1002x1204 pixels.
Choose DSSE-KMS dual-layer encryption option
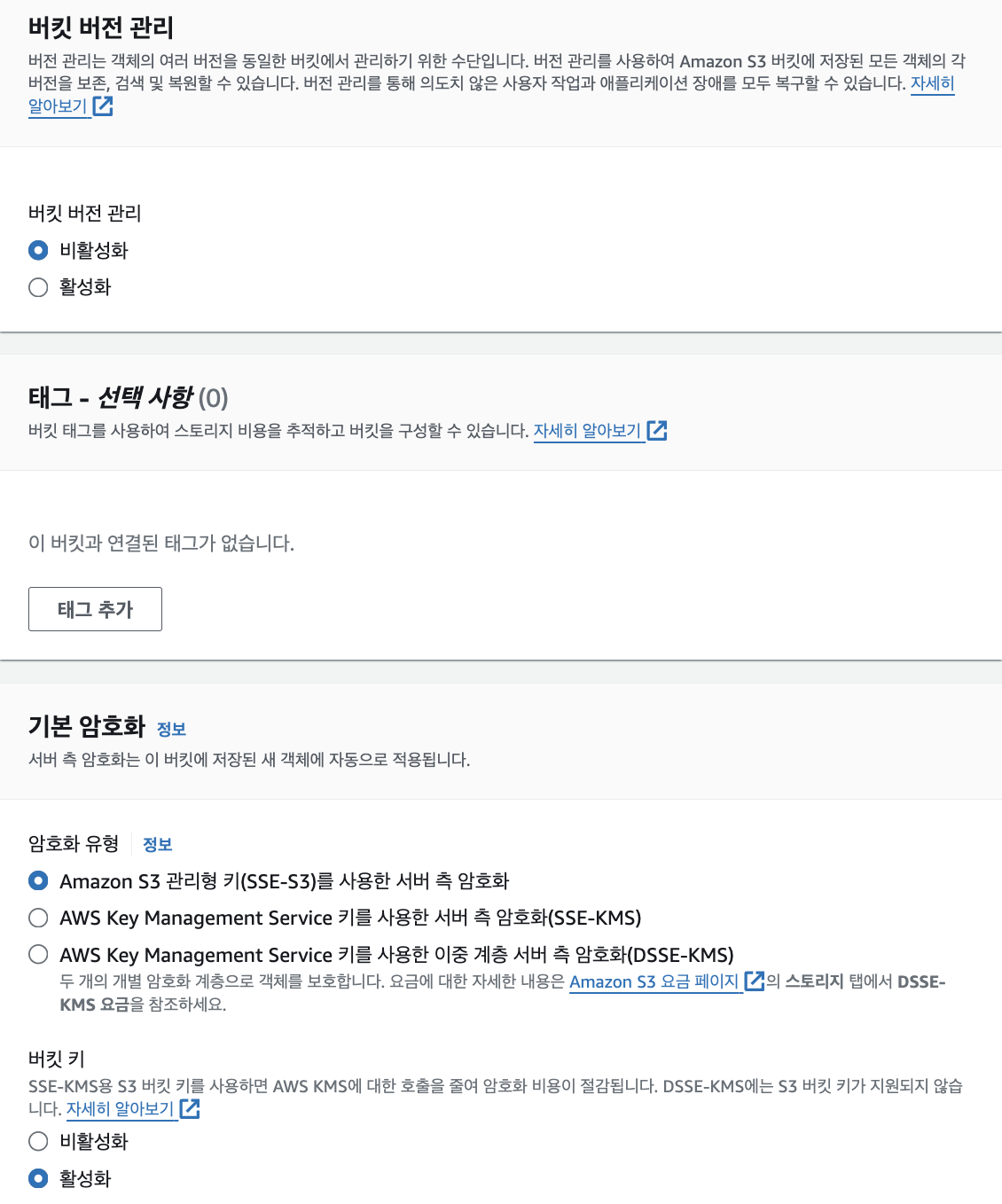point(38,955)
